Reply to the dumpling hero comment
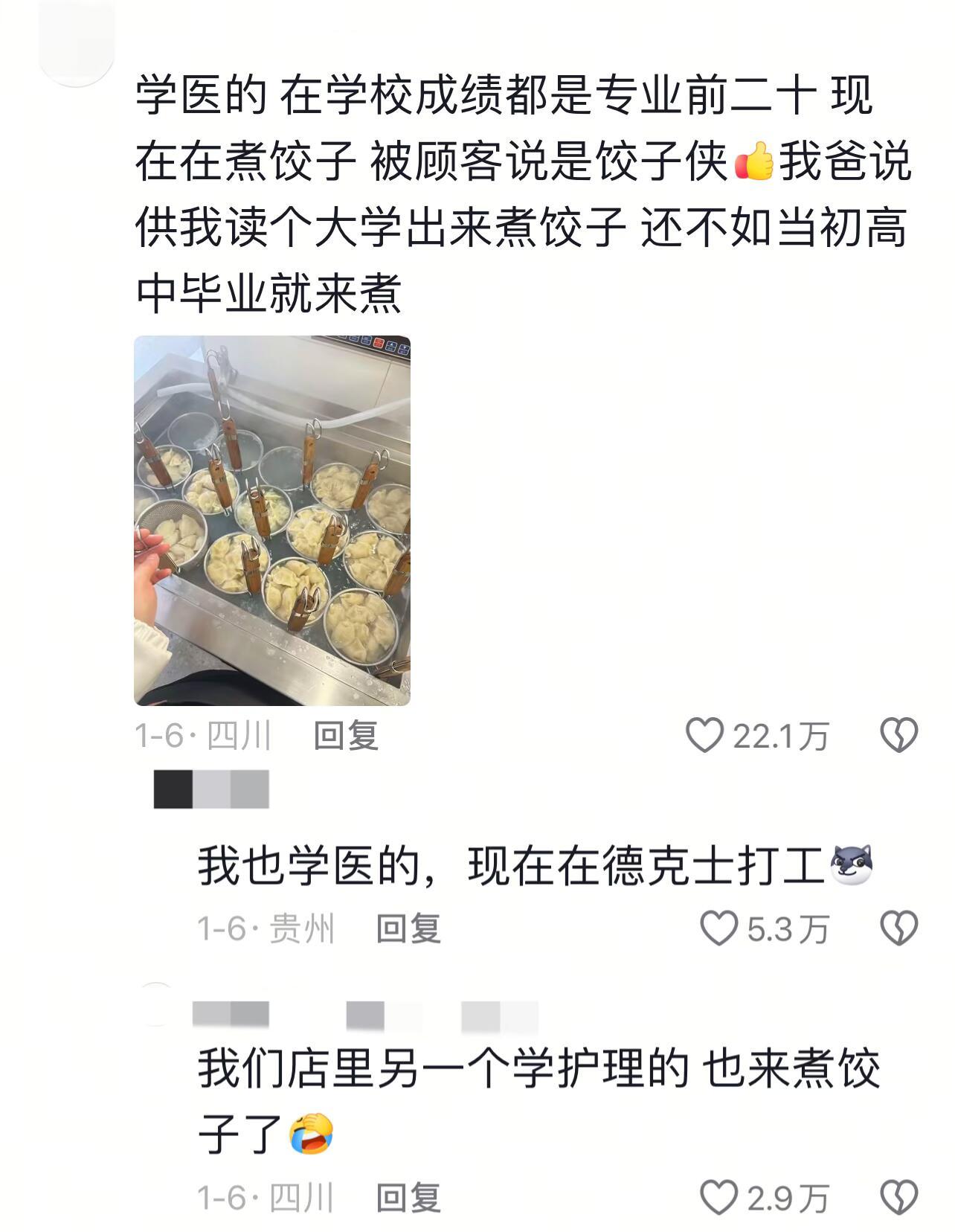 point(347,737)
